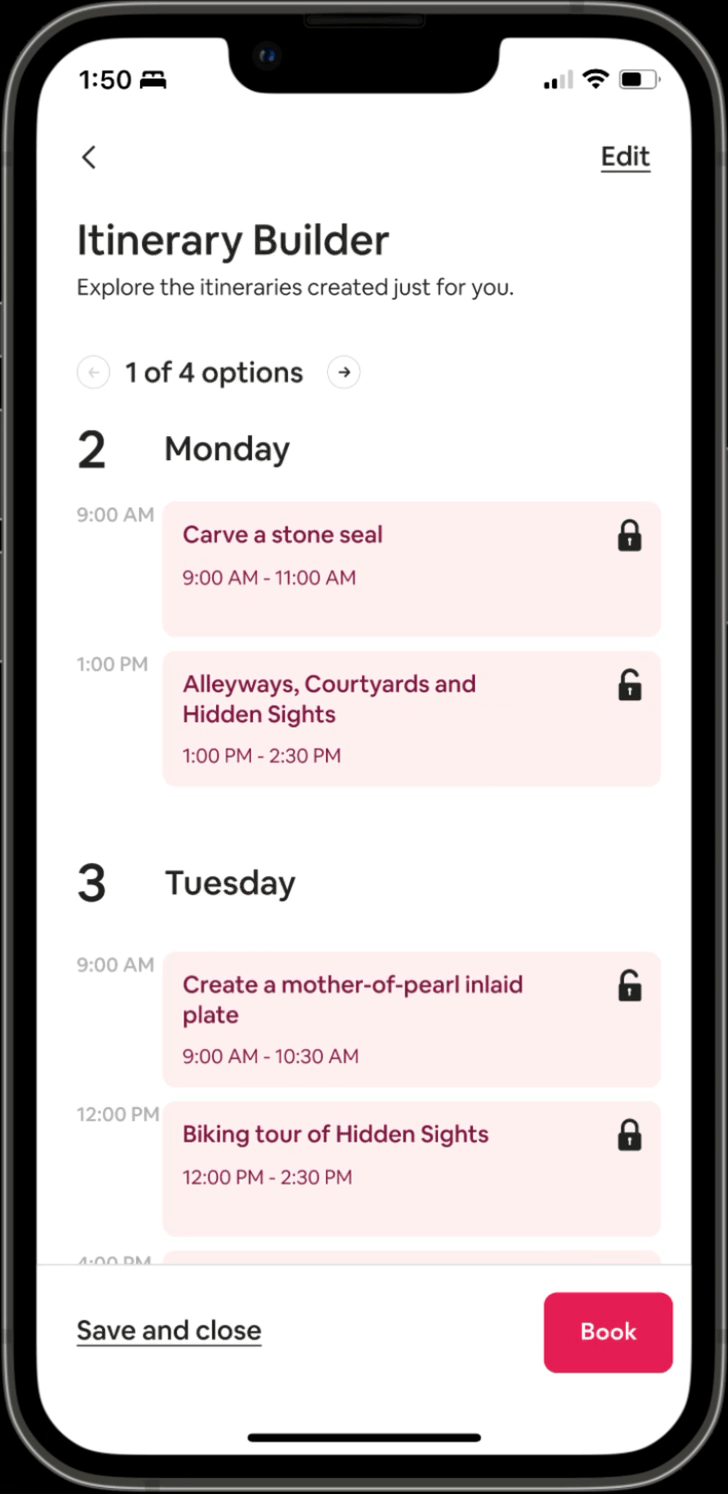Lock the Alleyways, Courtyards and Hidden Sights activity
Viewport: 728px width, 1494px height.
click(x=629, y=685)
